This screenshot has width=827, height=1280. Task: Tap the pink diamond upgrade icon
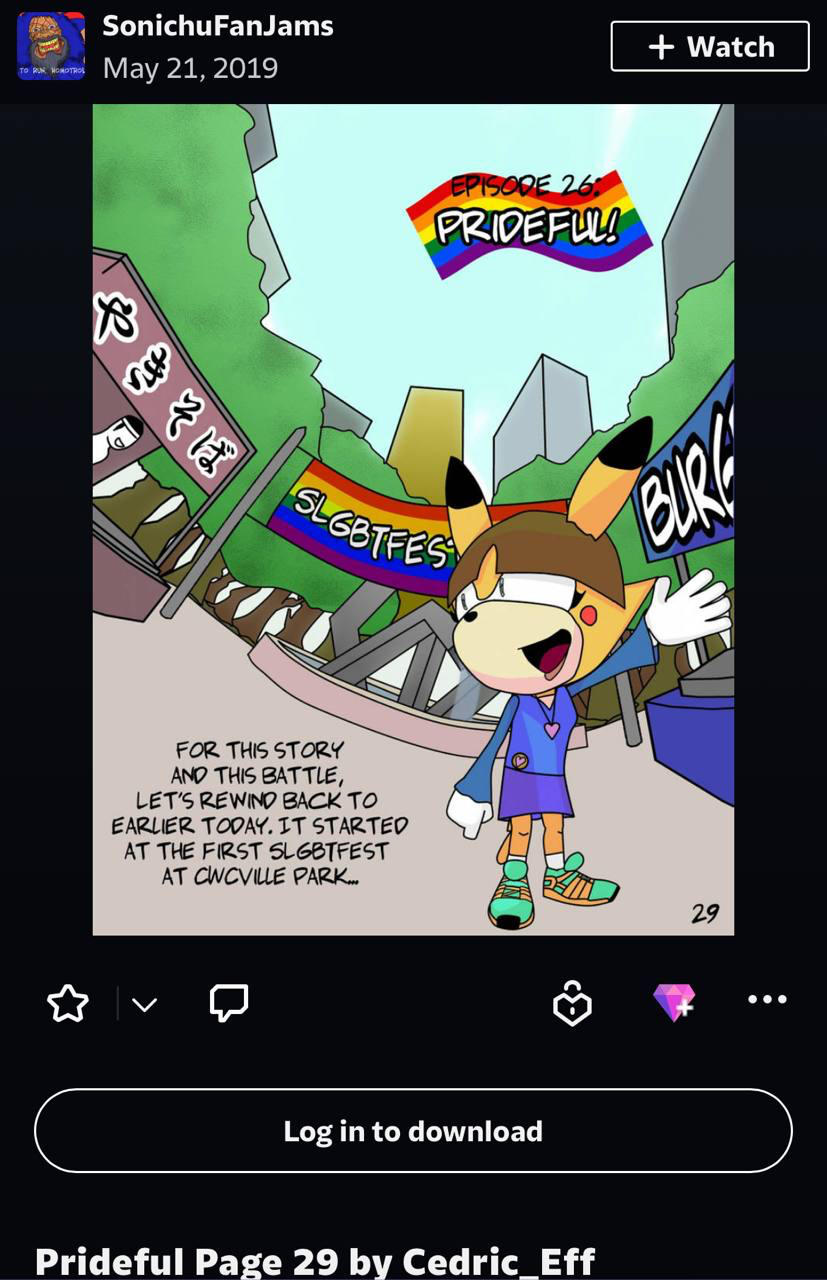click(x=674, y=1001)
